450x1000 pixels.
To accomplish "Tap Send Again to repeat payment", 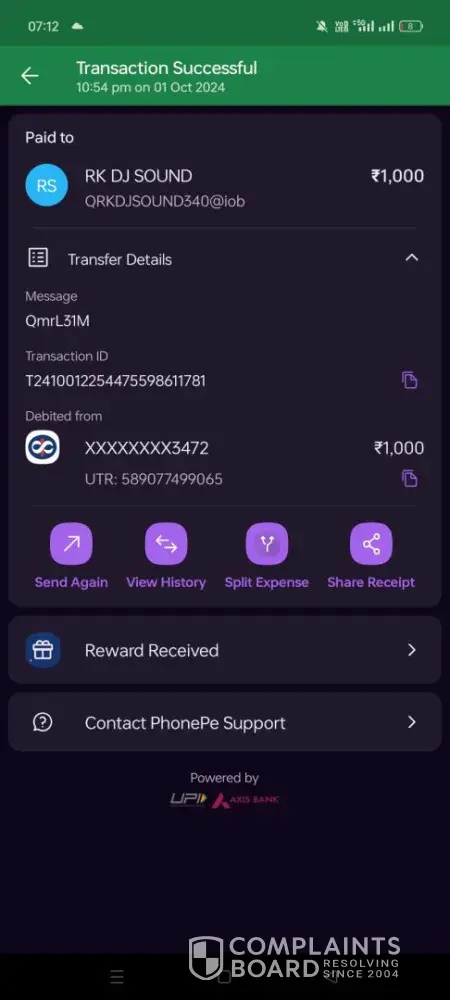I will 71,555.
